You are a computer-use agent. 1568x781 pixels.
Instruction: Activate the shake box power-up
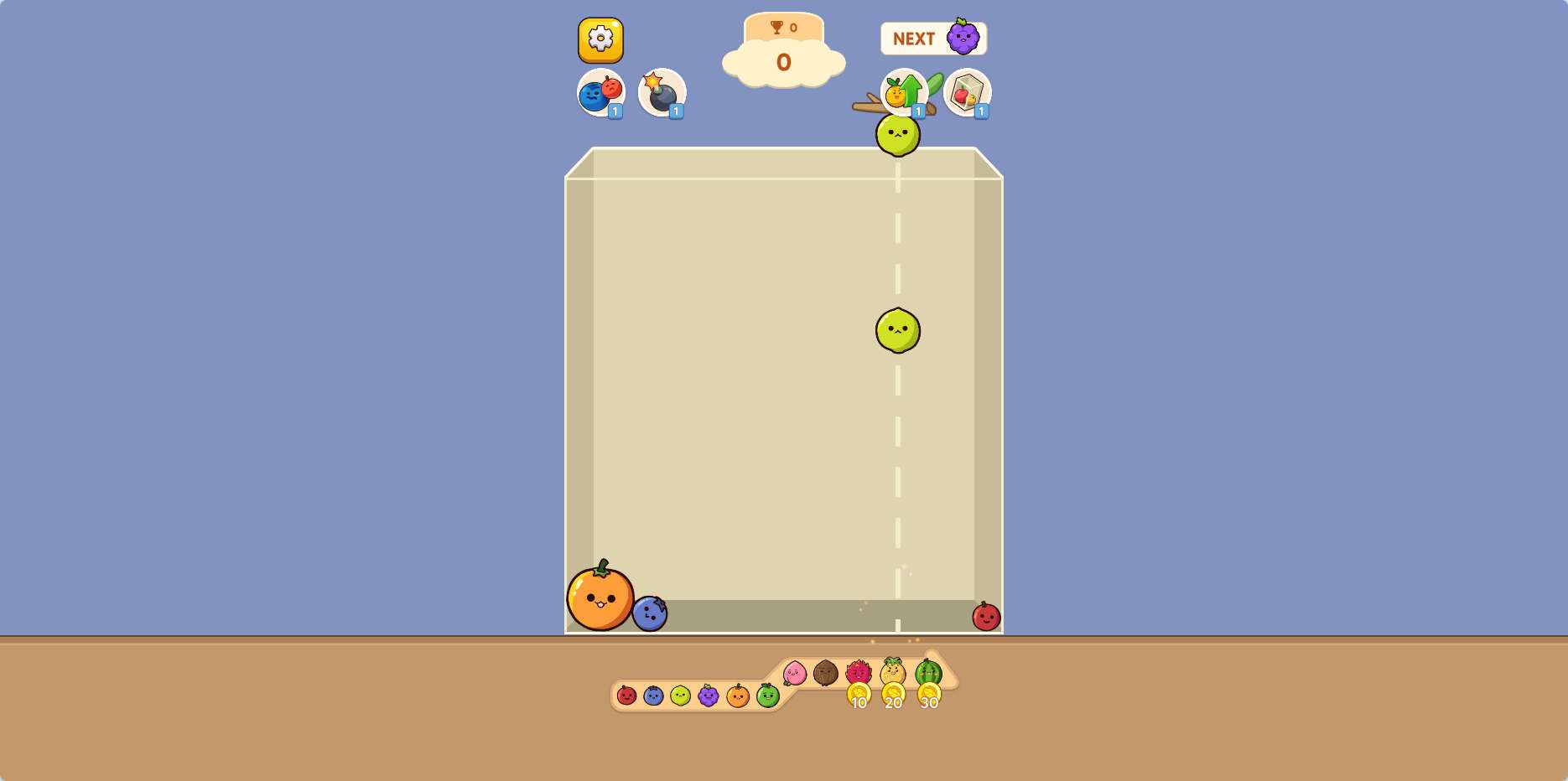967,92
